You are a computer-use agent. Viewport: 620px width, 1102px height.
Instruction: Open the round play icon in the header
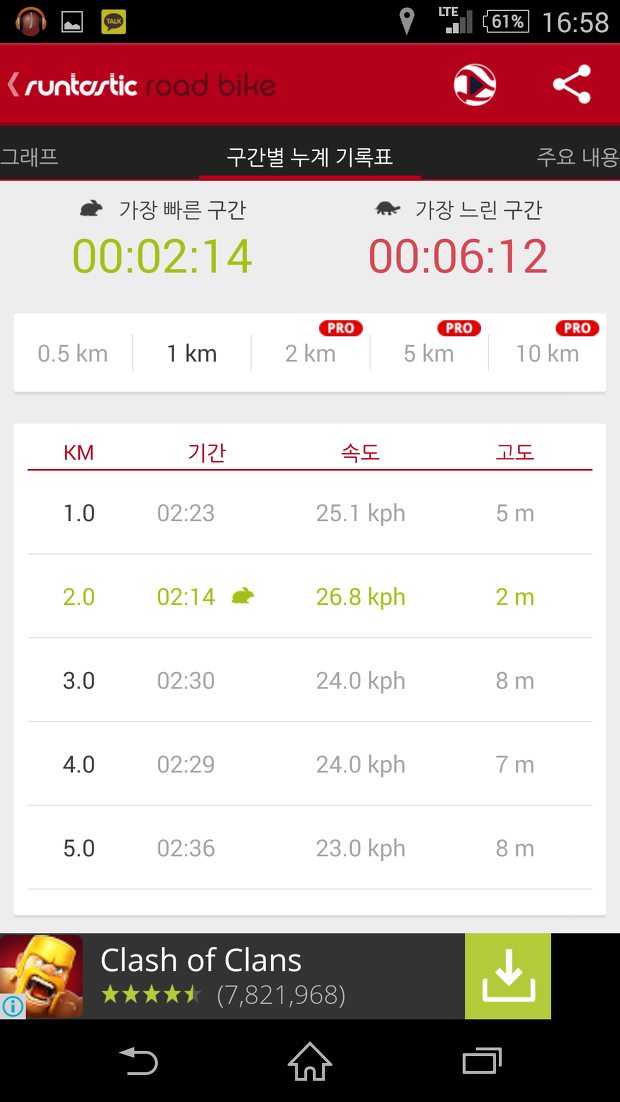474,85
